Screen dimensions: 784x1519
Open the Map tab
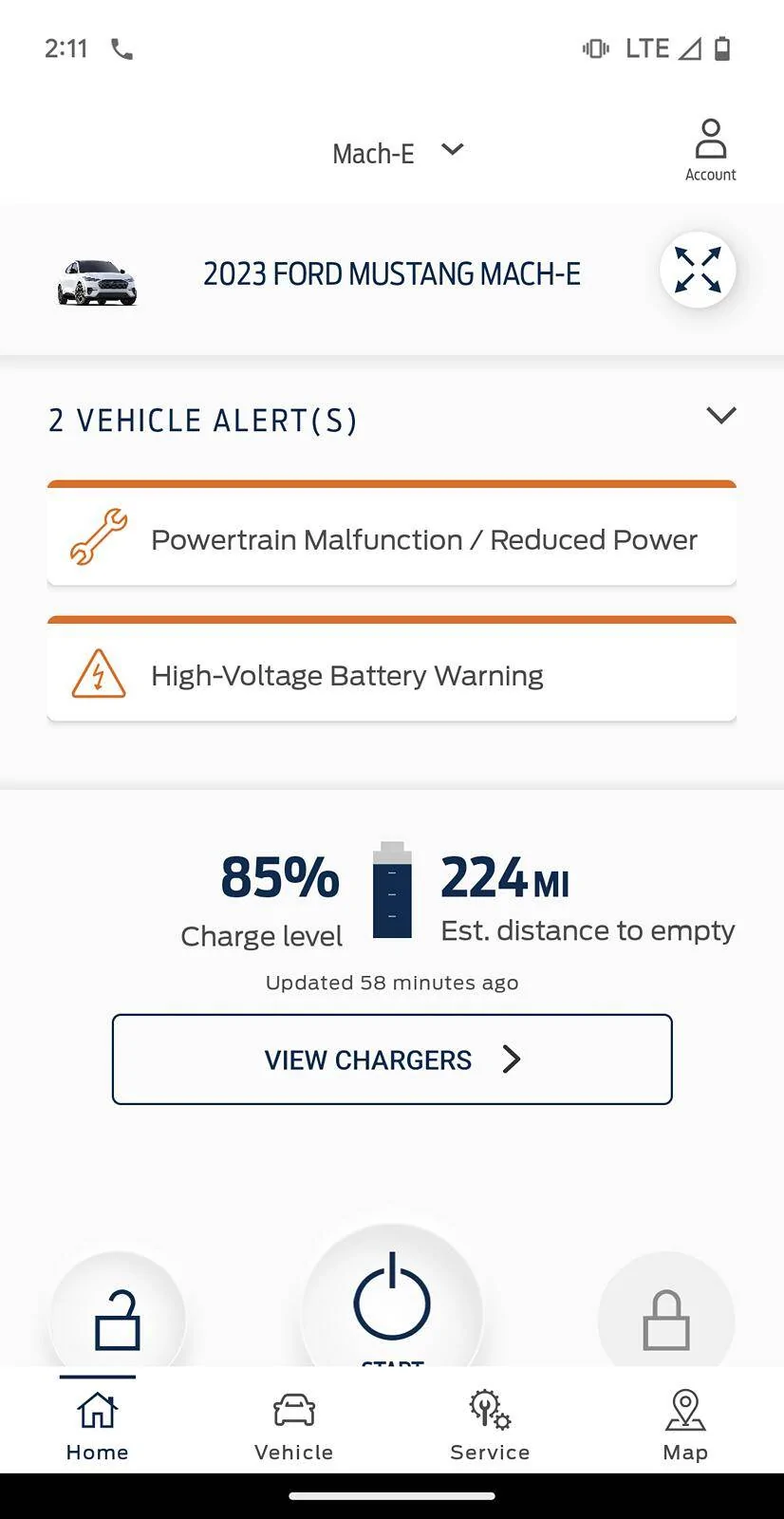685,1424
